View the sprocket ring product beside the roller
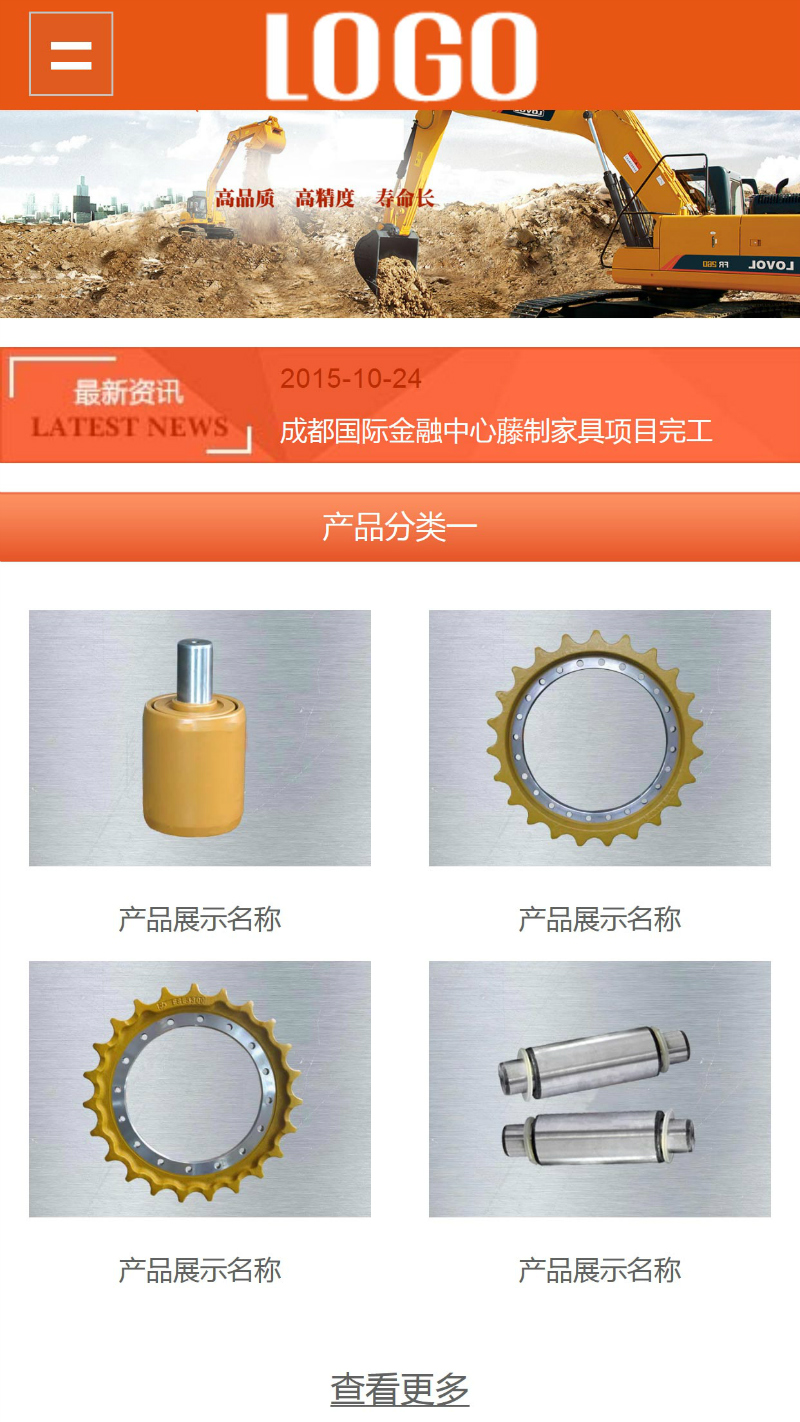This screenshot has width=800, height=1422. click(x=600, y=738)
